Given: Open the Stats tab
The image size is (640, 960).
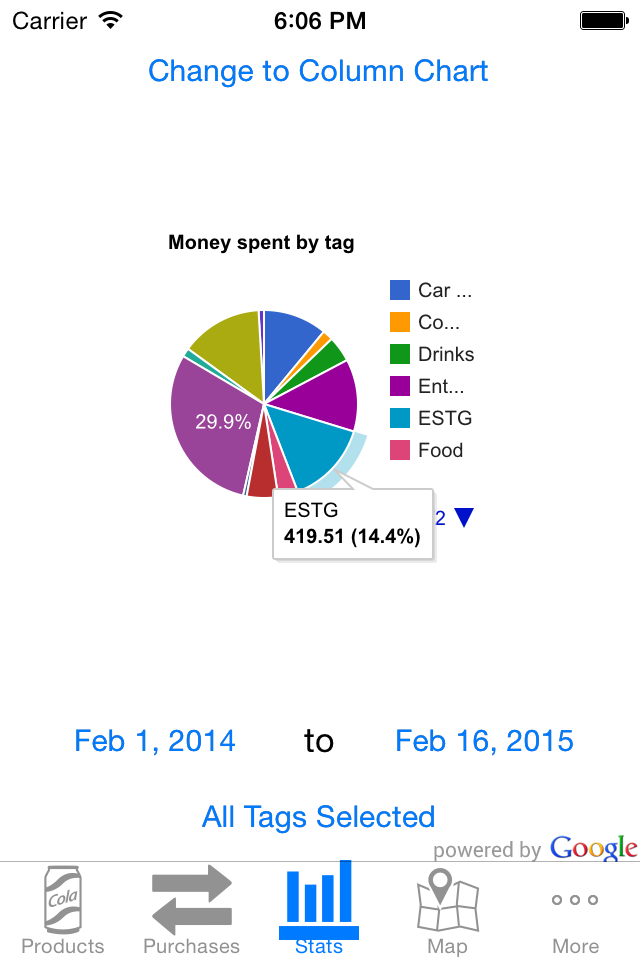Looking at the screenshot, I should coord(319,912).
